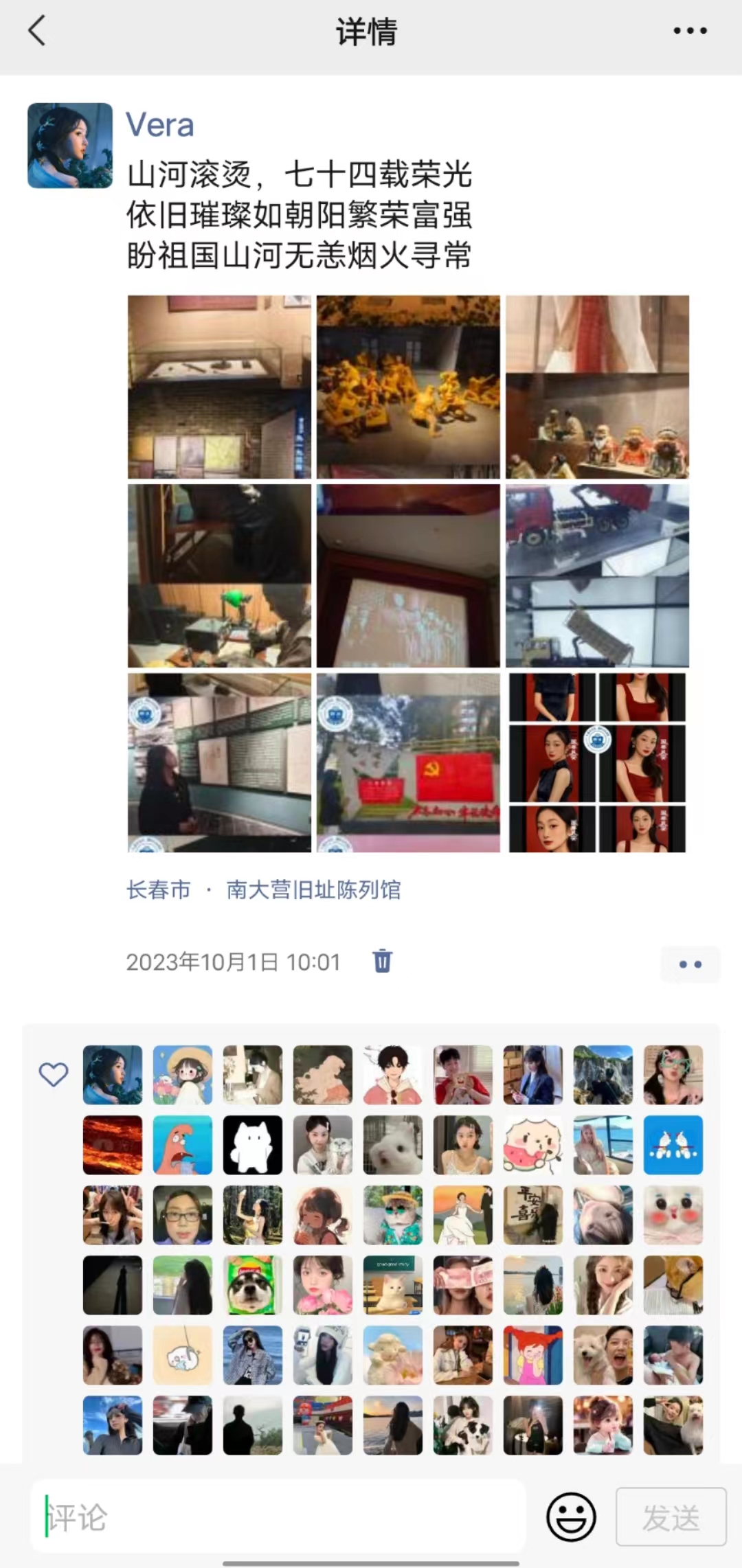Screen dimensions: 742x1568
Task: Open the glass display case photo
Action: pos(219,387)
